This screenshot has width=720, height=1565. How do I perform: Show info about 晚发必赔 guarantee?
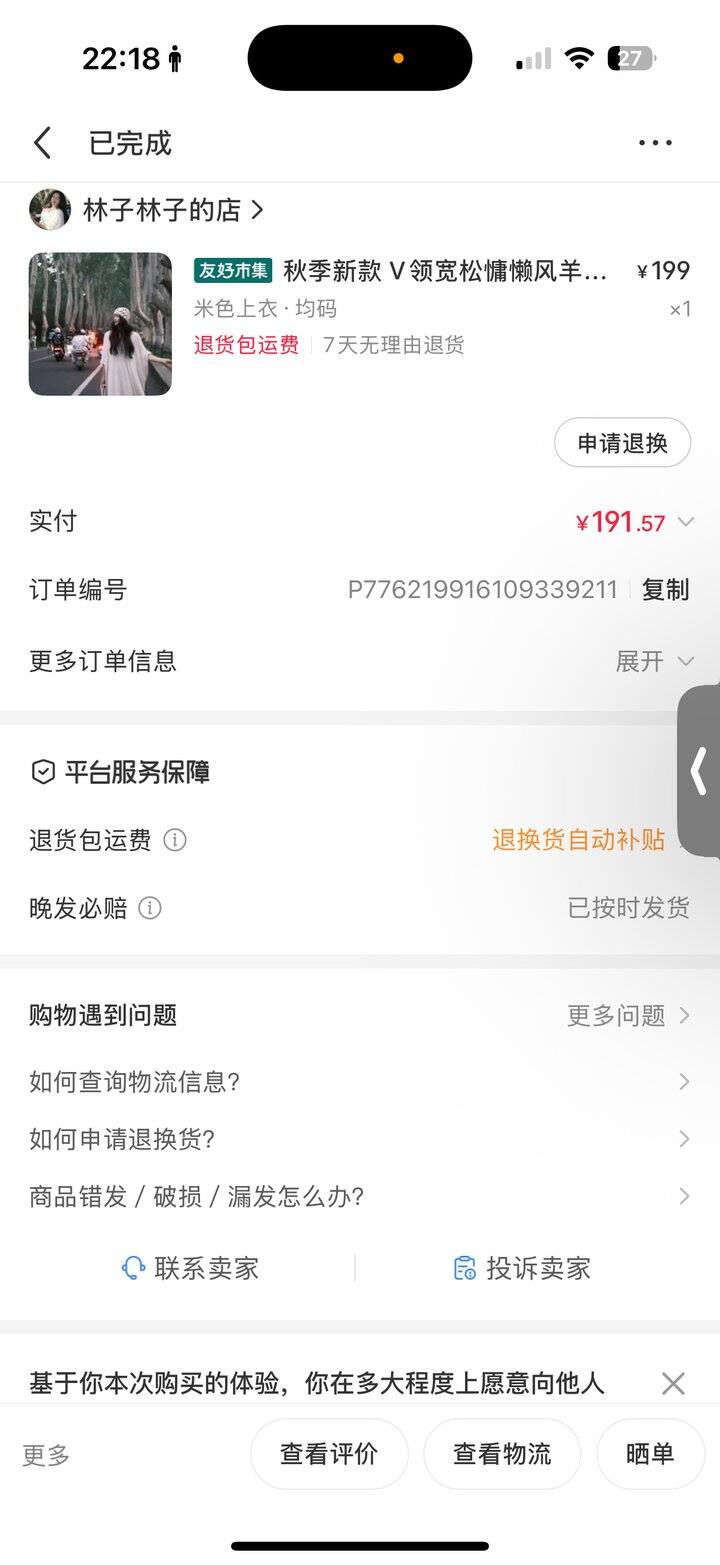click(x=150, y=908)
